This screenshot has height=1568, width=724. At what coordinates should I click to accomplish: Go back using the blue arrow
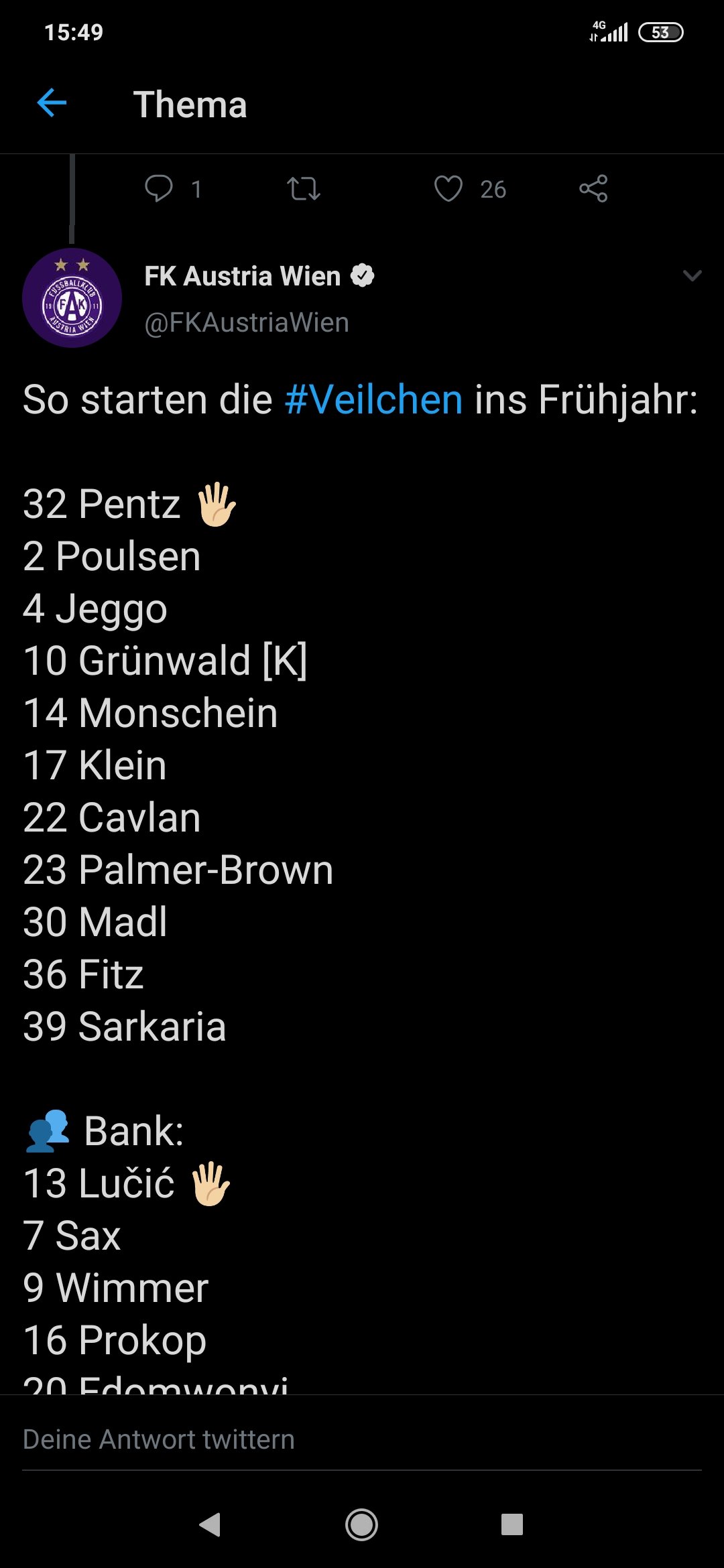[x=52, y=103]
